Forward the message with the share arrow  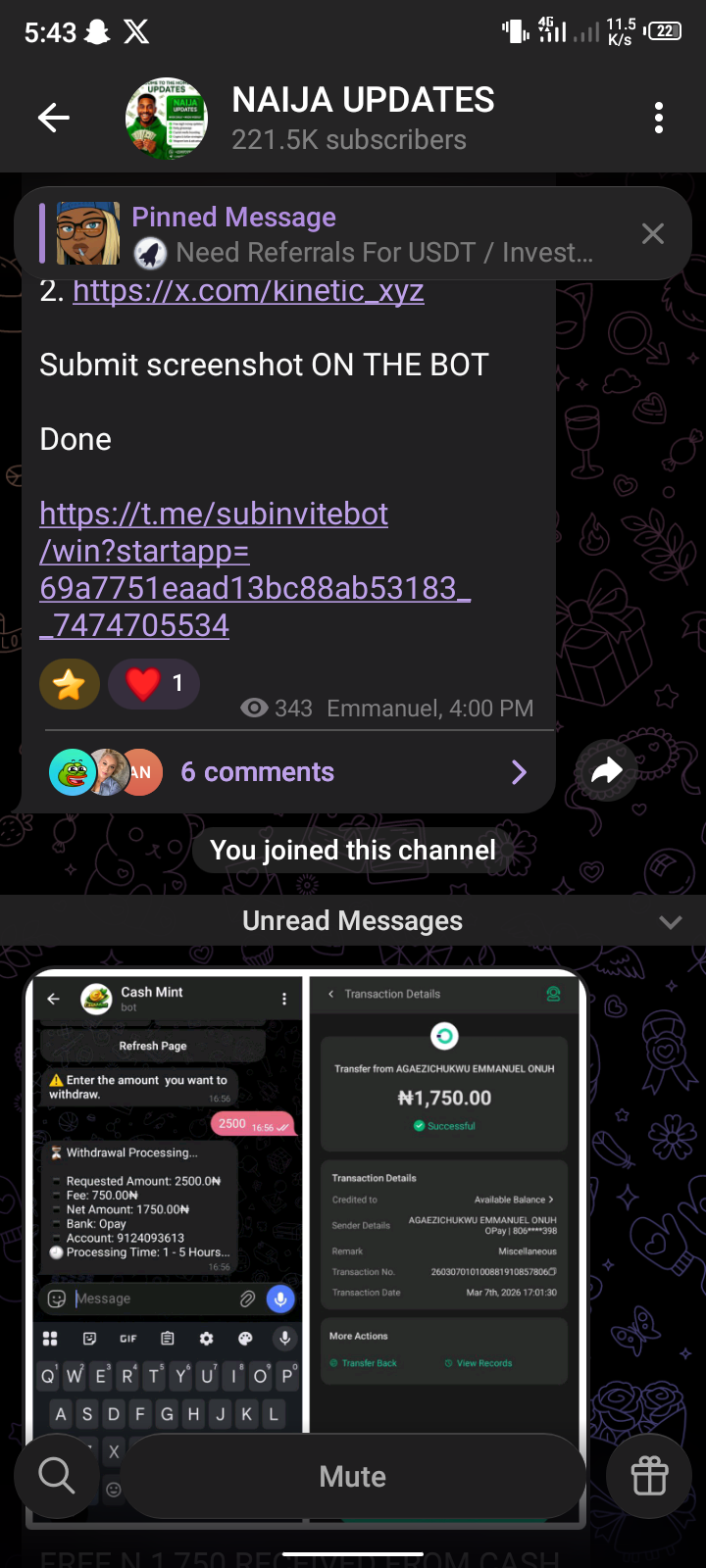[607, 771]
